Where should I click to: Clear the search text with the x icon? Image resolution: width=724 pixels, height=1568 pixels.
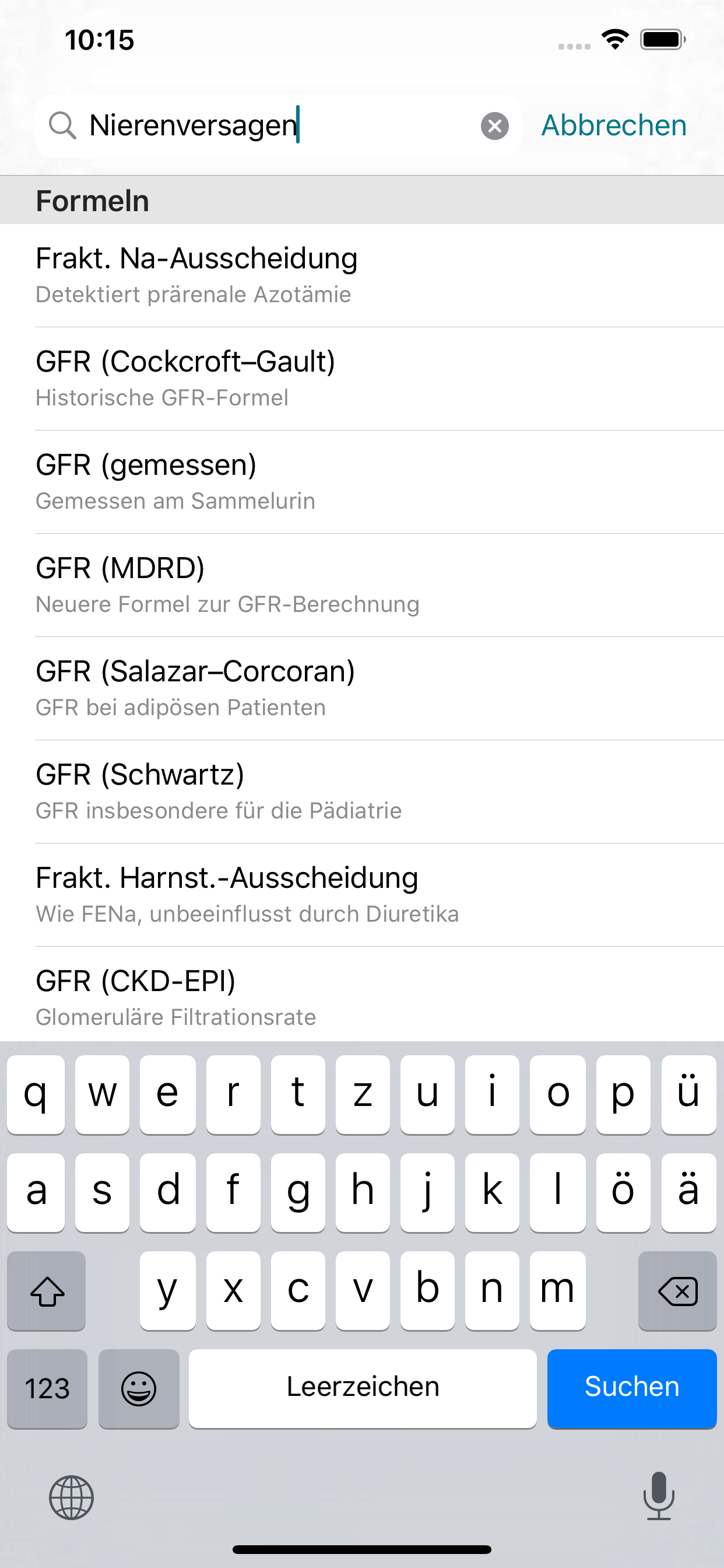click(x=495, y=126)
